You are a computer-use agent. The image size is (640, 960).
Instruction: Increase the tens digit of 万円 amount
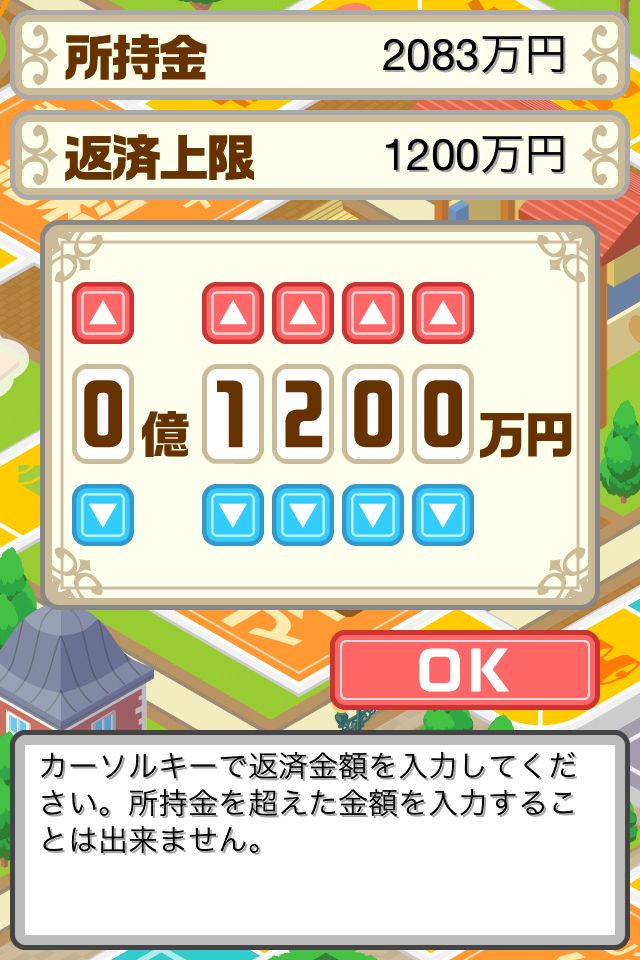point(373,314)
